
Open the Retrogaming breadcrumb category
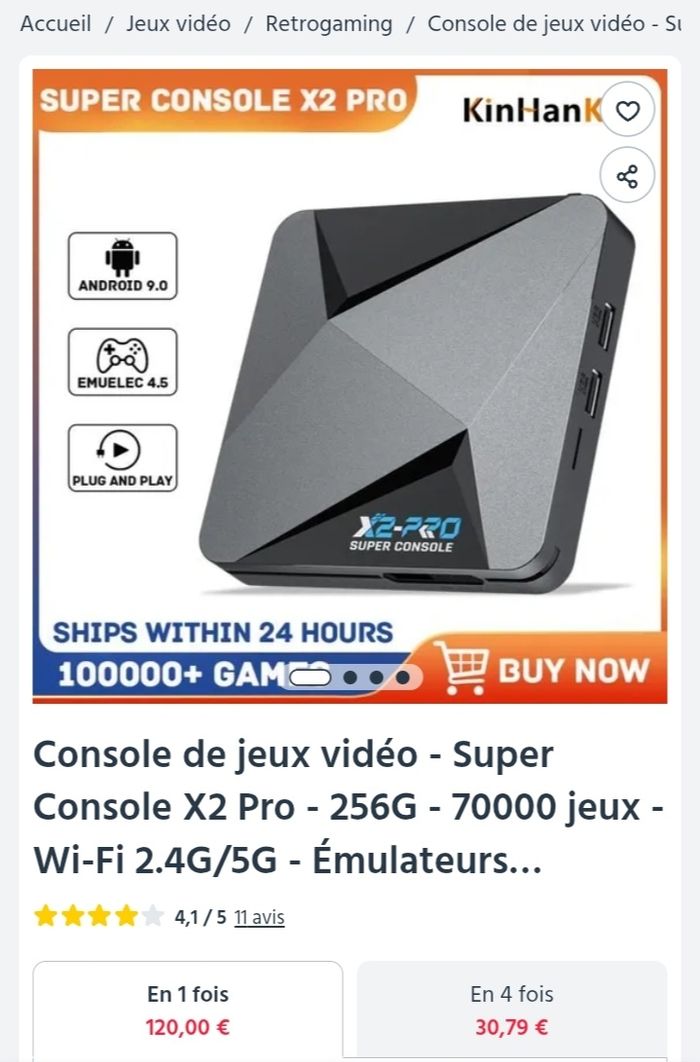point(328,24)
